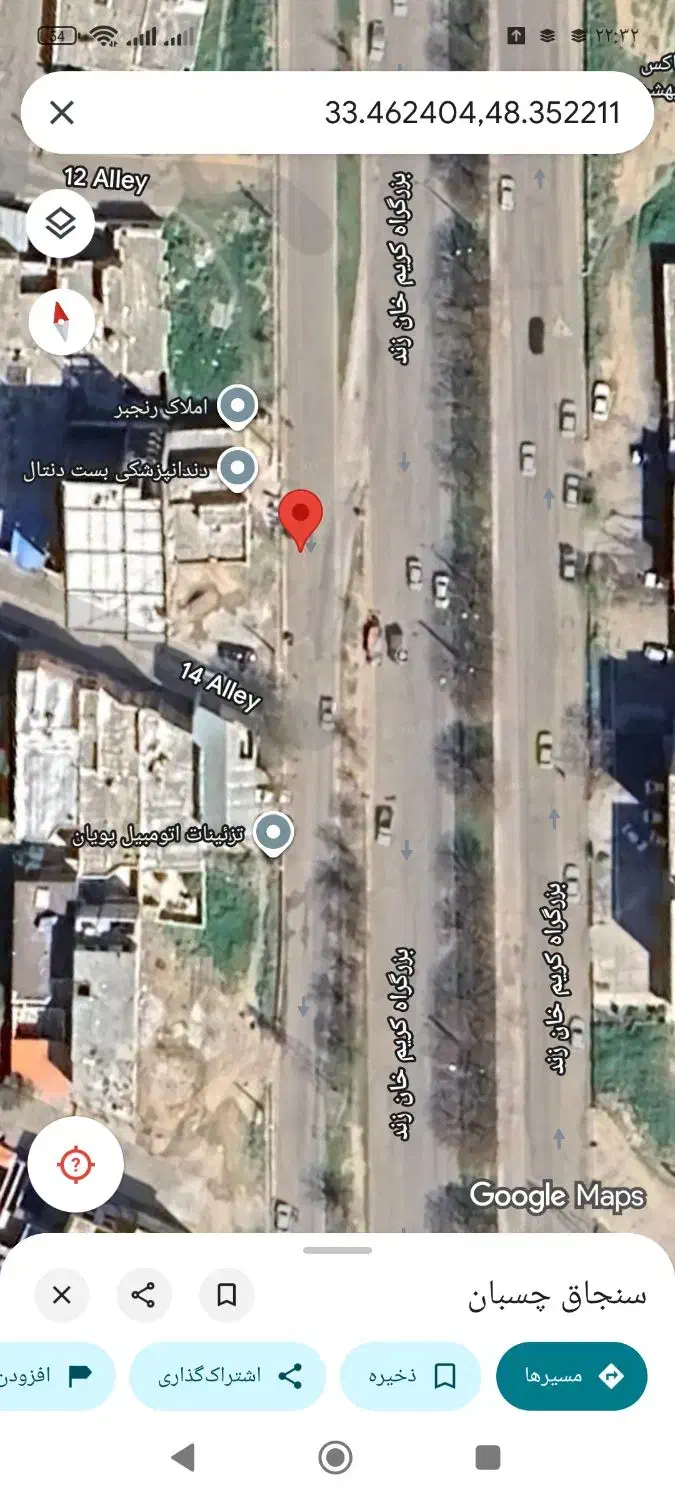The height and width of the screenshot is (1500, 675).
Task: Tap the compass to reset north
Action: [x=61, y=322]
